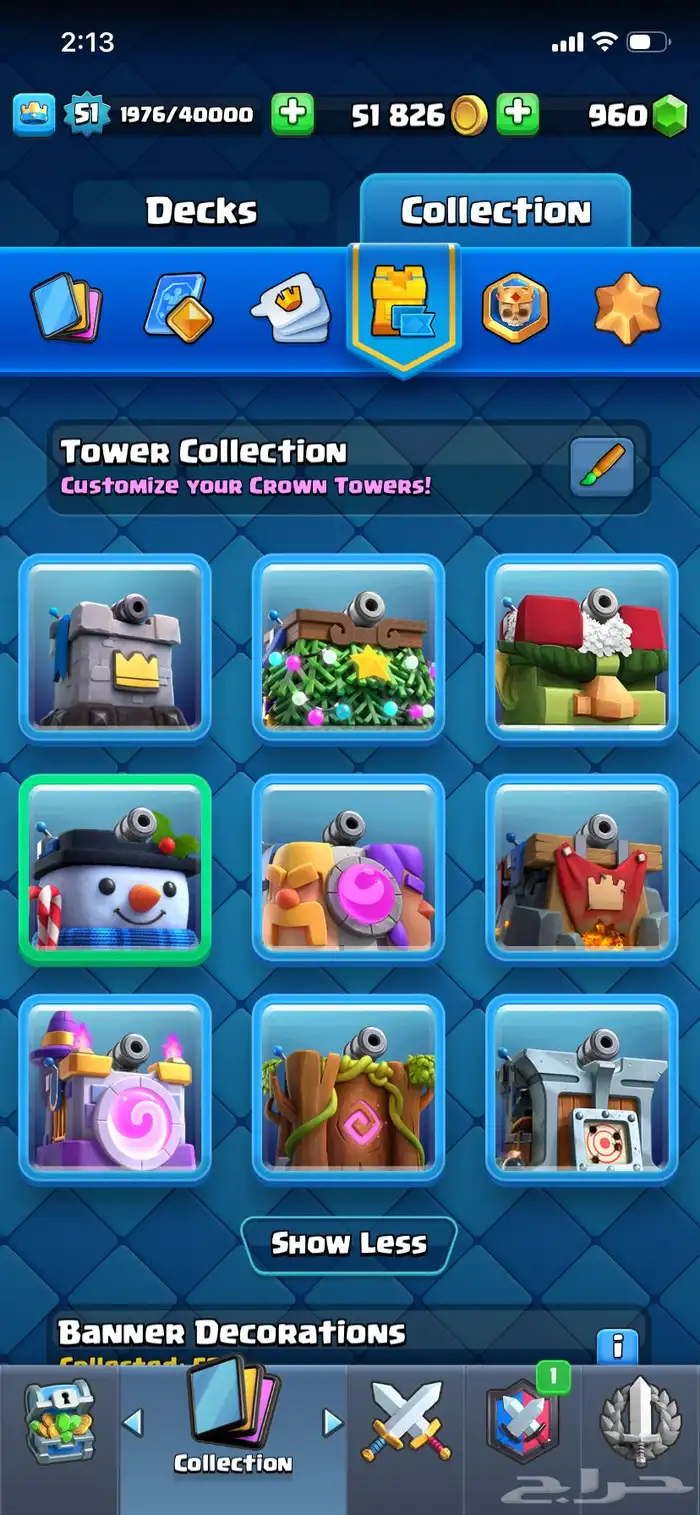Viewport: 700px width, 1515px height.
Task: Tap the paintbrush customize button
Action: [x=601, y=467]
